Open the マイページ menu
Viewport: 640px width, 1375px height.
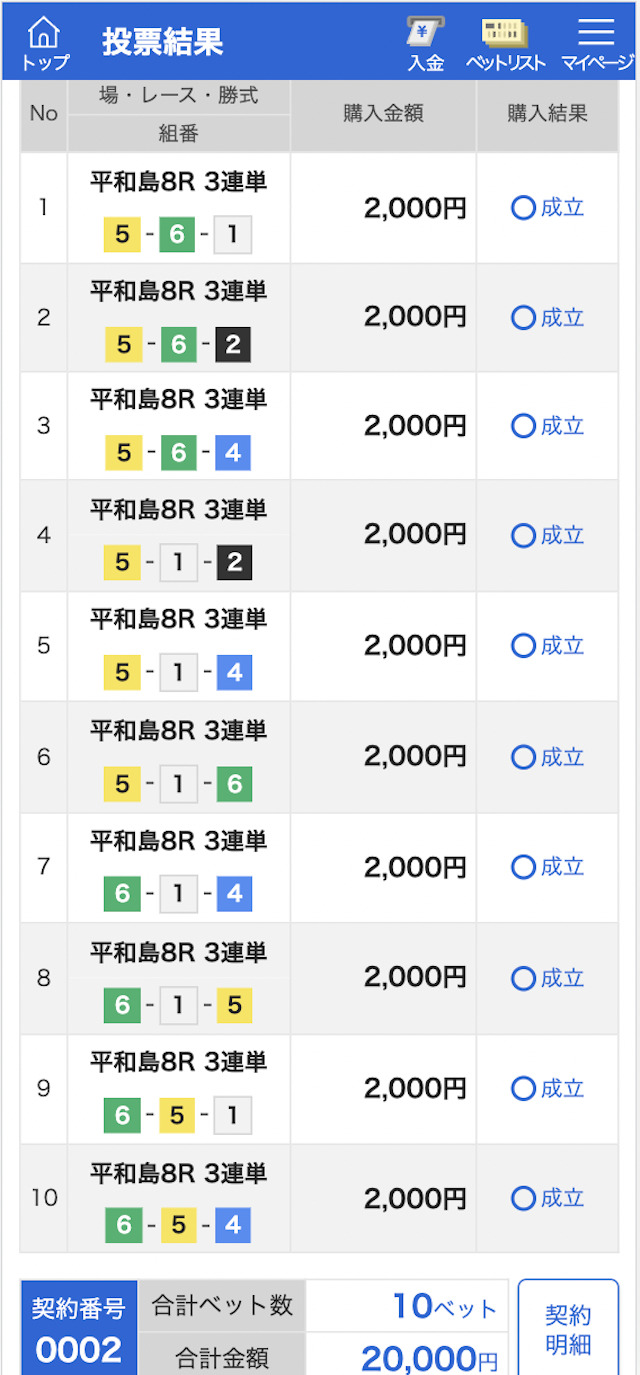tap(597, 44)
